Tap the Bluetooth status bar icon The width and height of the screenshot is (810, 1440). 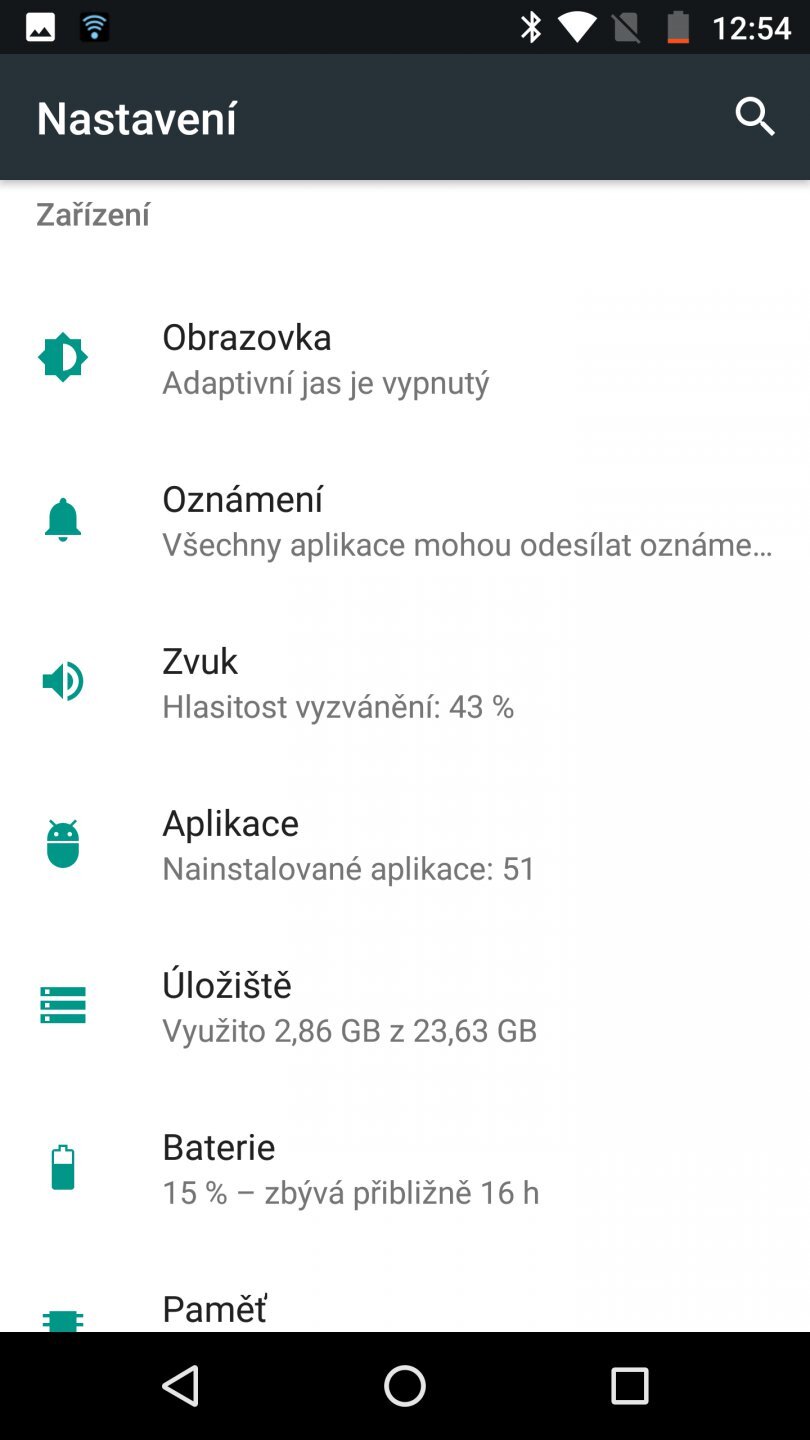pyautogui.click(x=531, y=27)
